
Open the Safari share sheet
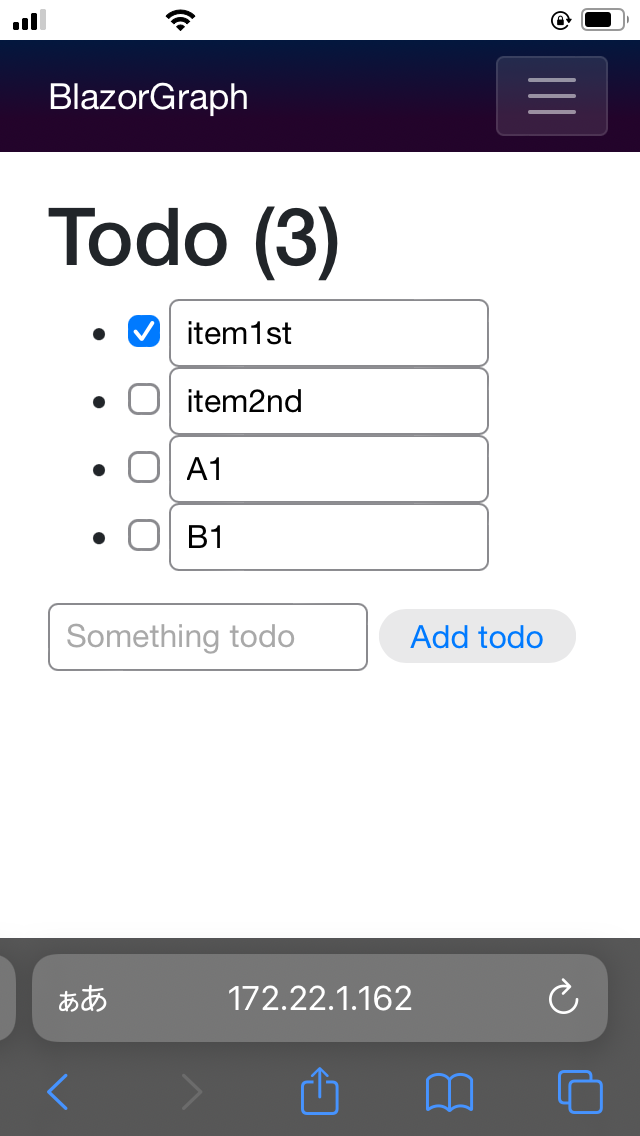pos(320,1092)
